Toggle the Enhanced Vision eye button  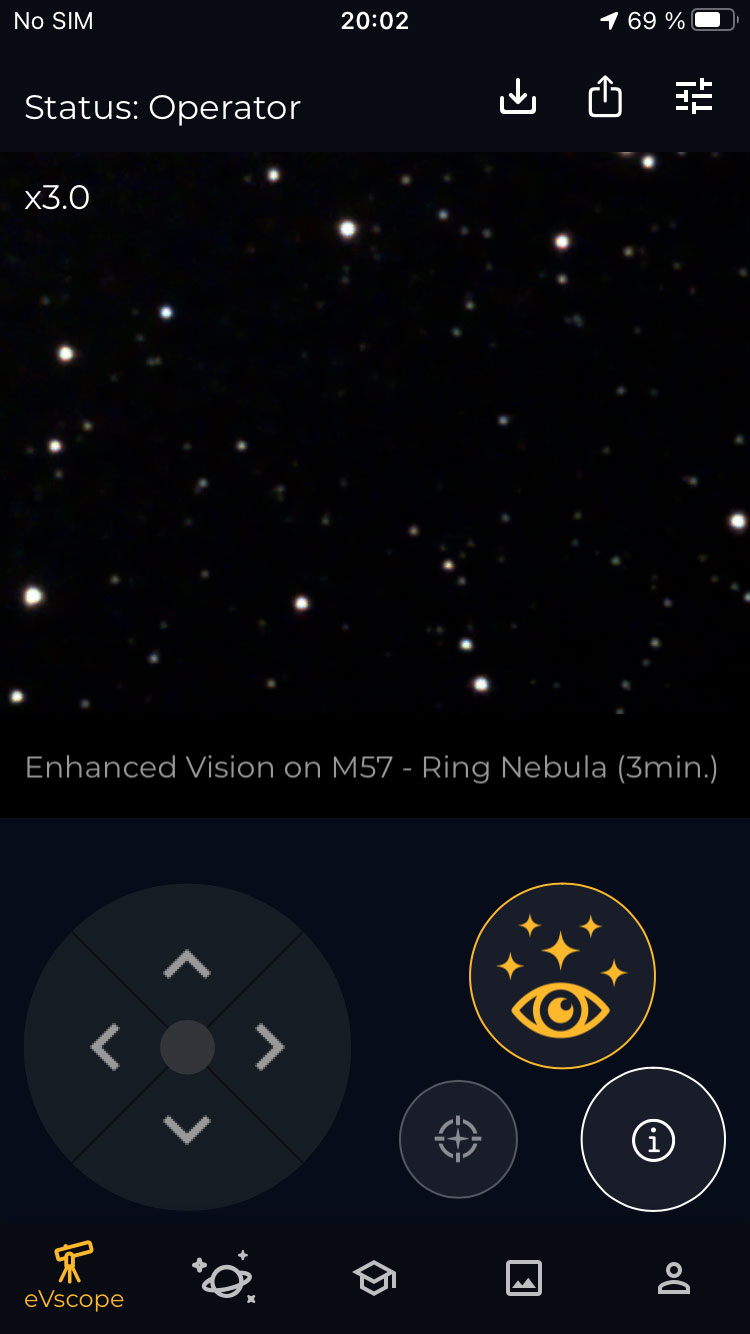562,976
